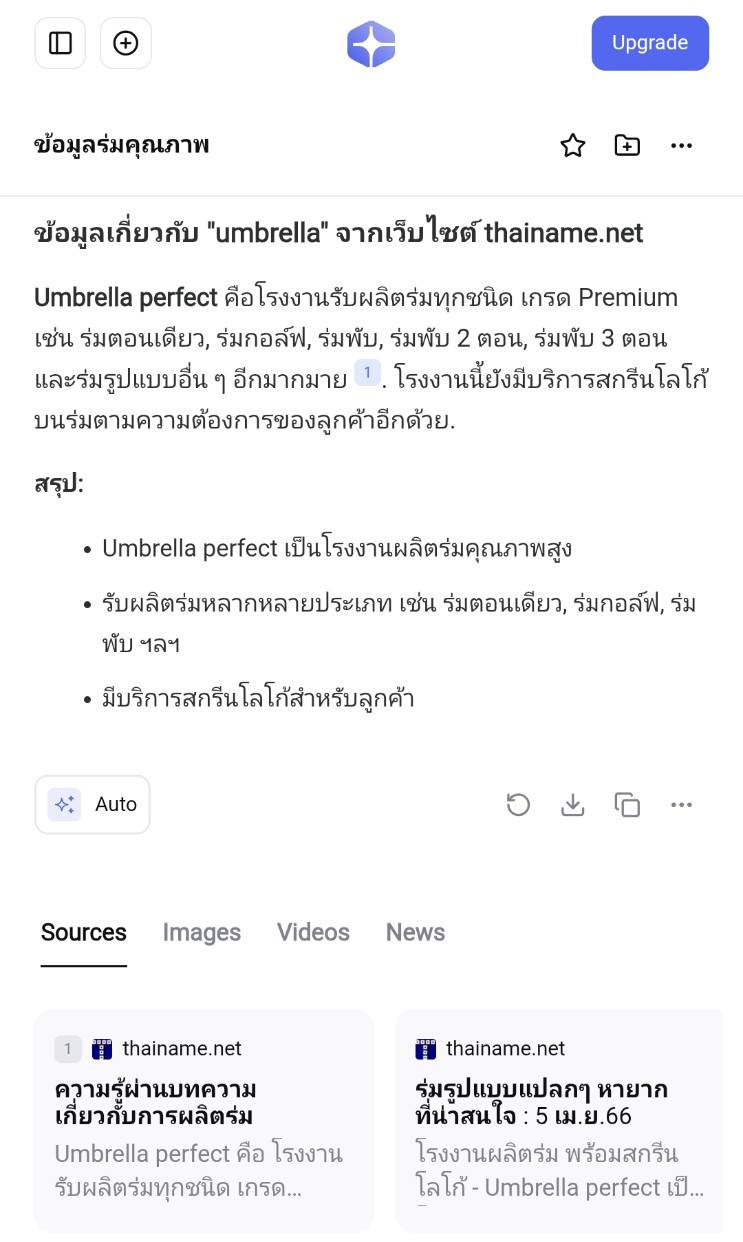Add conversation to a folder
Viewport: 743px width, 1242px height.
tap(627, 146)
